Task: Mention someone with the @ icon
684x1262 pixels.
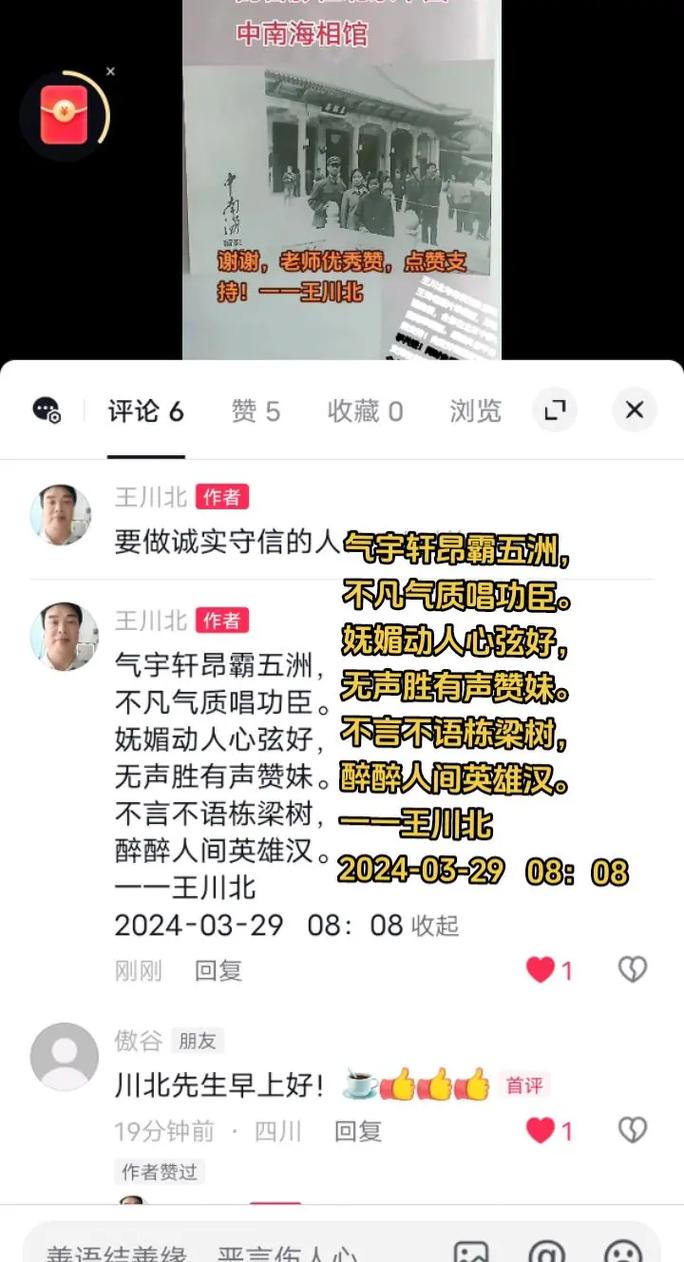Action: (x=546, y=1251)
